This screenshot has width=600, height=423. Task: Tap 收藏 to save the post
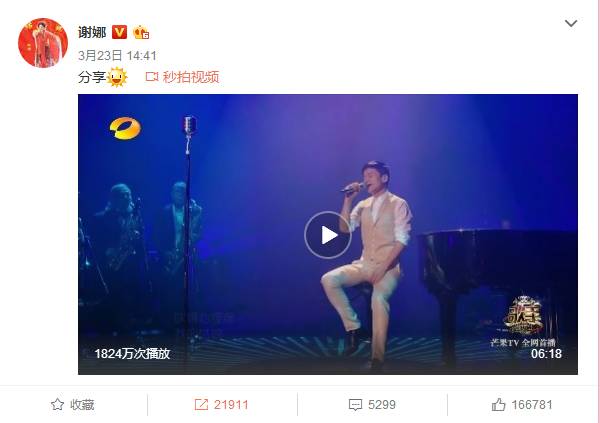point(73,404)
